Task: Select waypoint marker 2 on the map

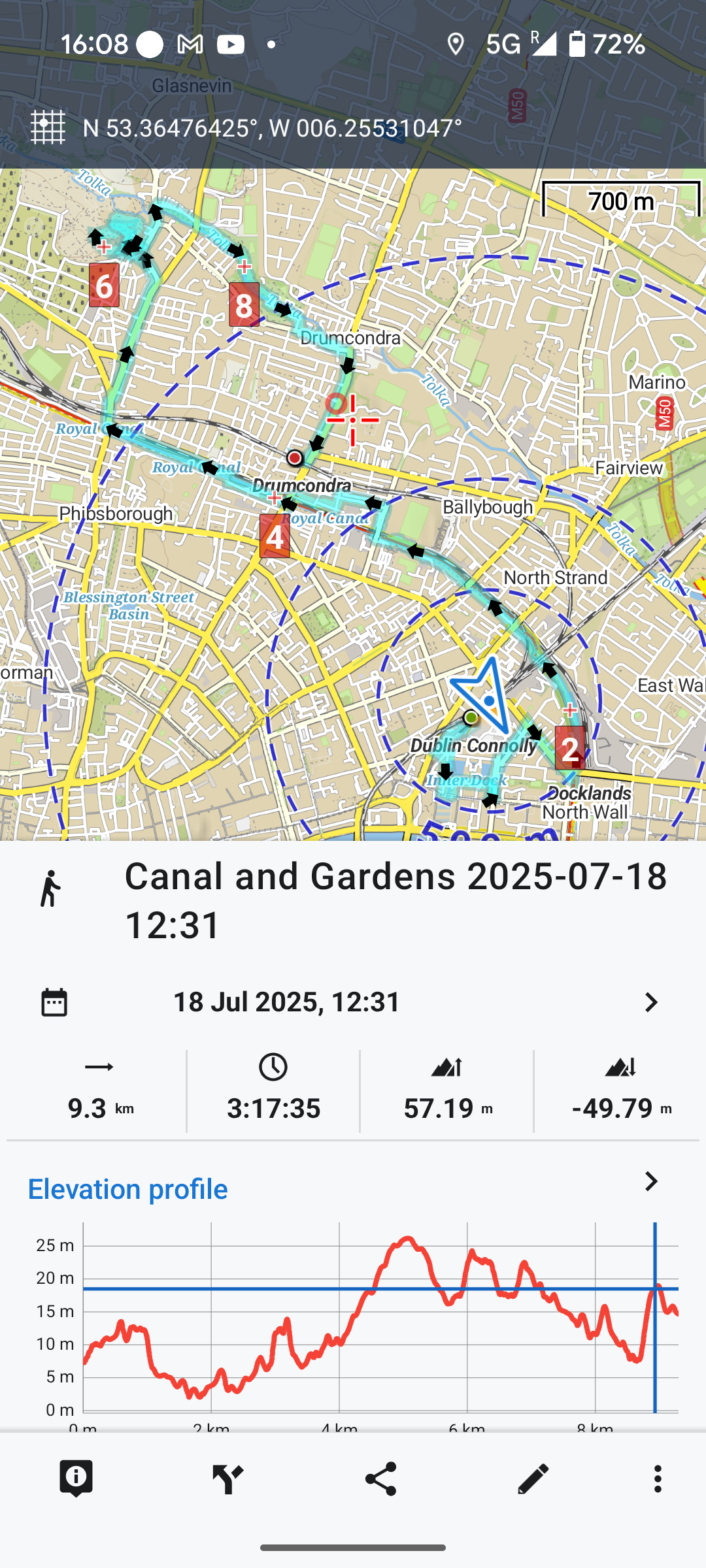Action: pos(570,749)
